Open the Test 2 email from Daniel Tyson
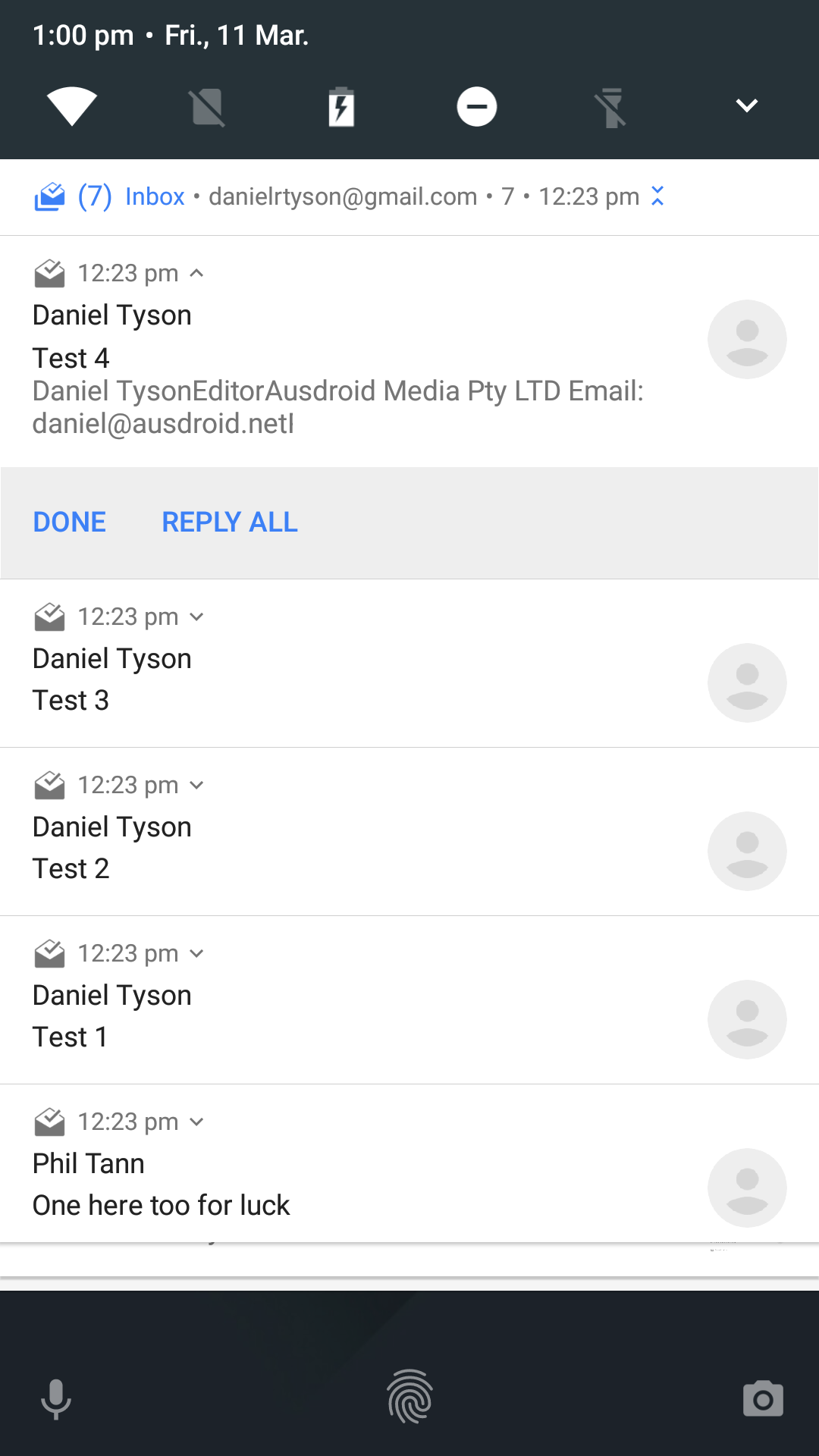This screenshot has width=819, height=1456. click(409, 832)
